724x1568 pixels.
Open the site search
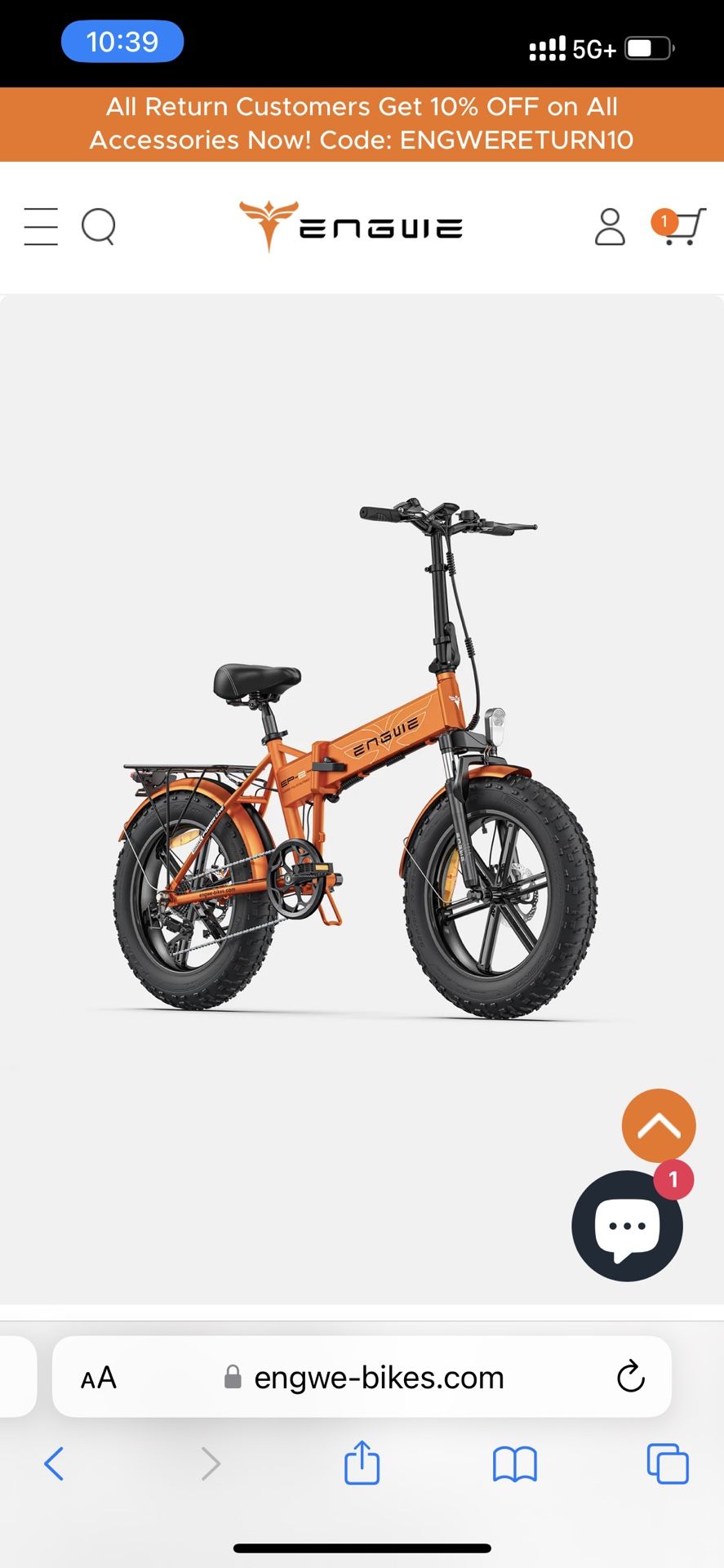pos(99,227)
